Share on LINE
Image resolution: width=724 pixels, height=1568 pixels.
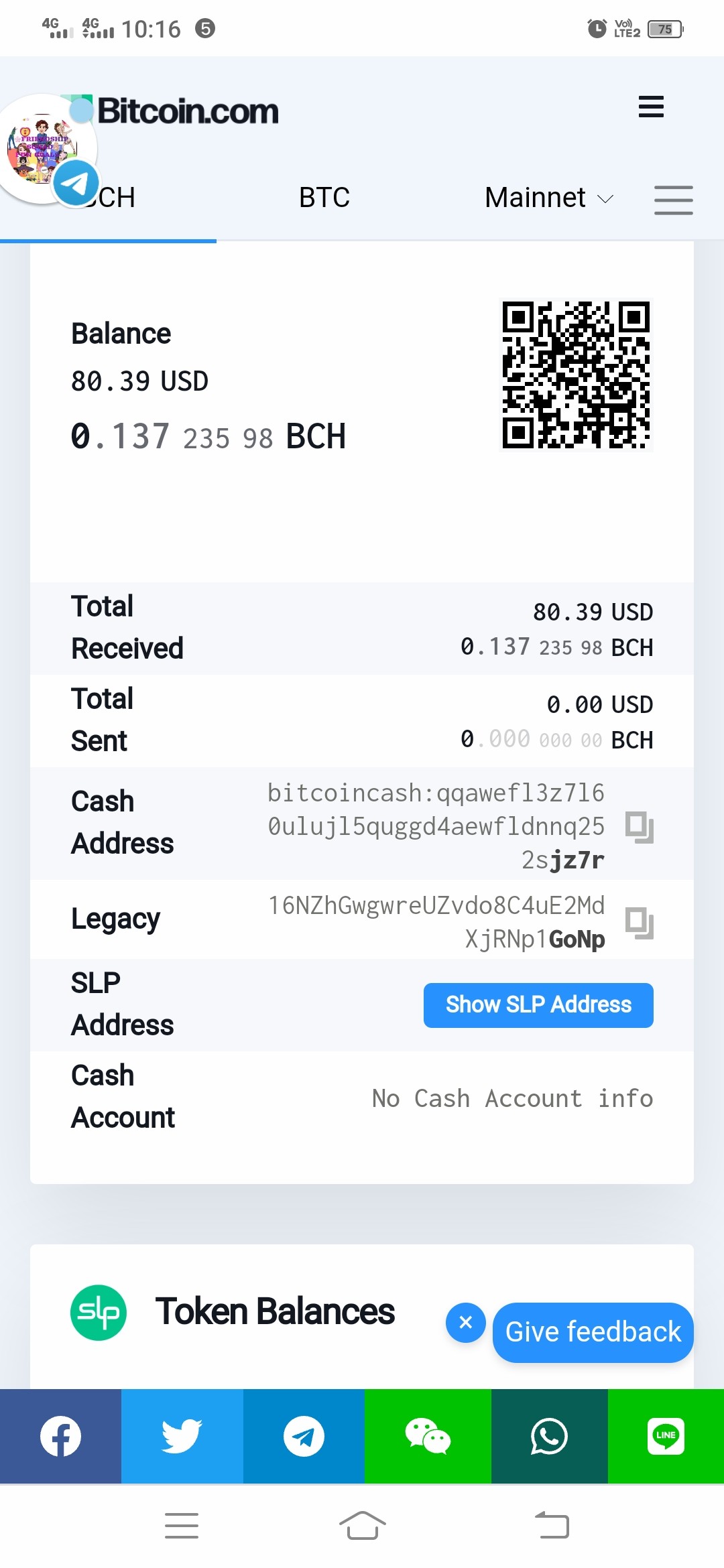click(x=666, y=1436)
